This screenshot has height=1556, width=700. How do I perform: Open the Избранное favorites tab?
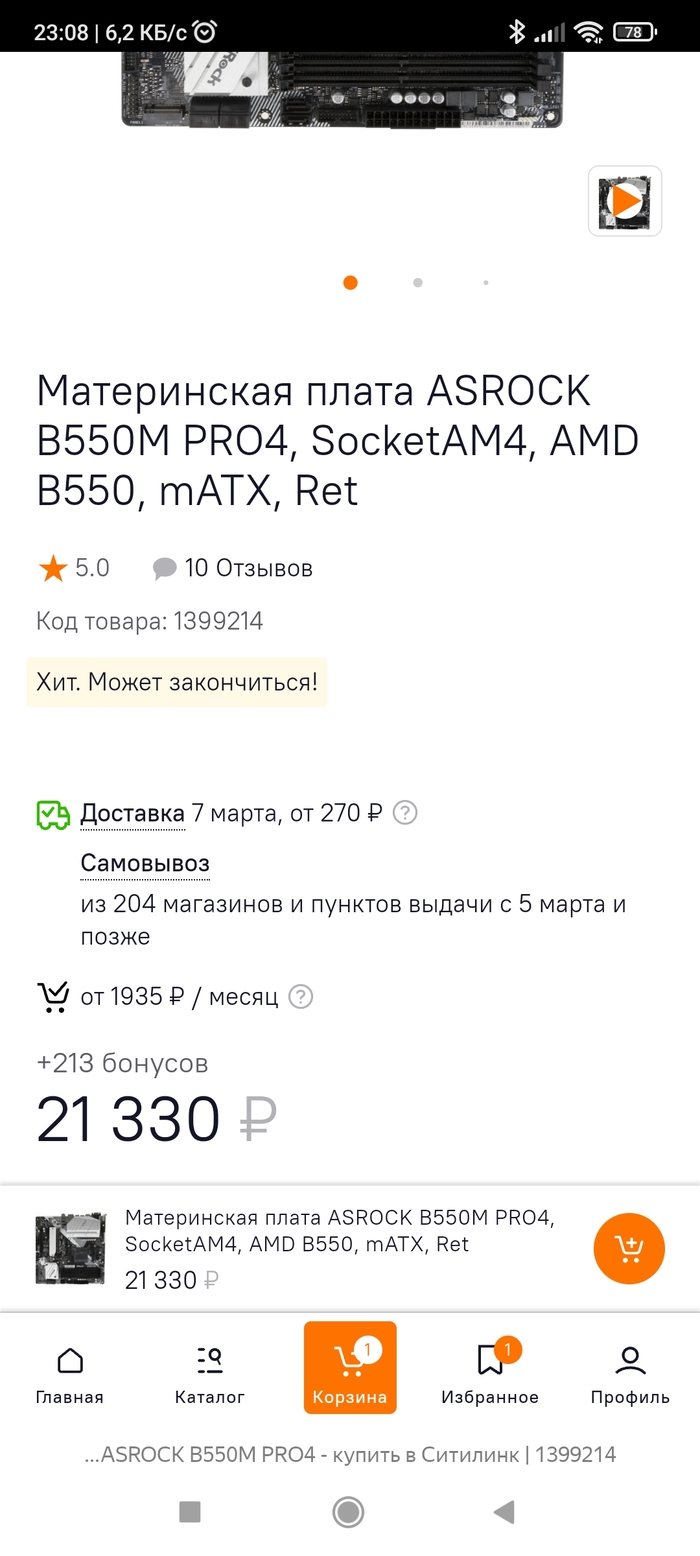490,1375
